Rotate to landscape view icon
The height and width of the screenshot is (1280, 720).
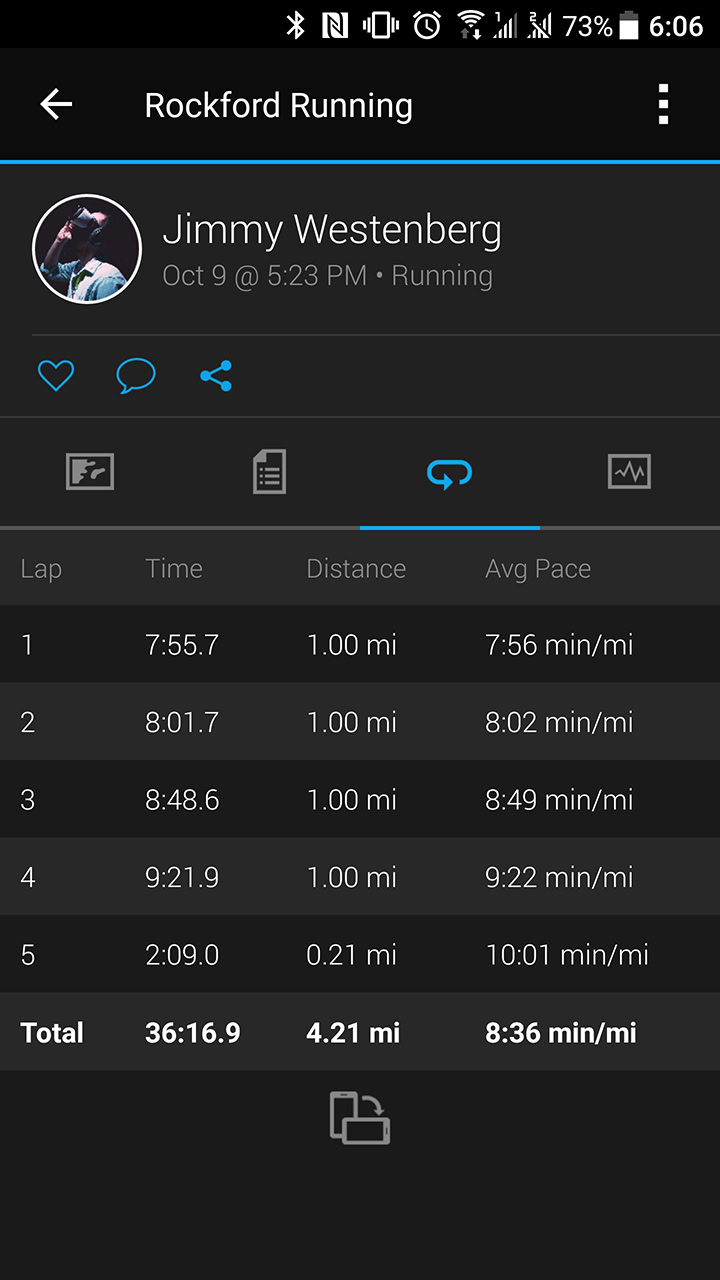pos(360,1117)
